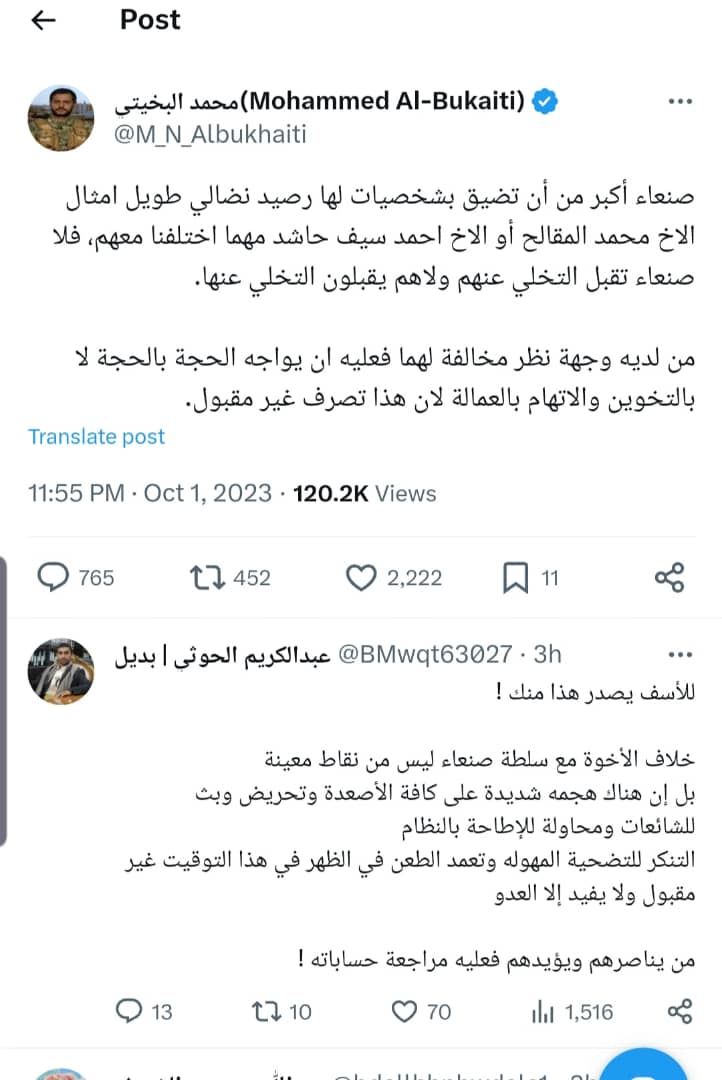Tap the Translate post link
This screenshot has width=722, height=1080.
tap(96, 437)
